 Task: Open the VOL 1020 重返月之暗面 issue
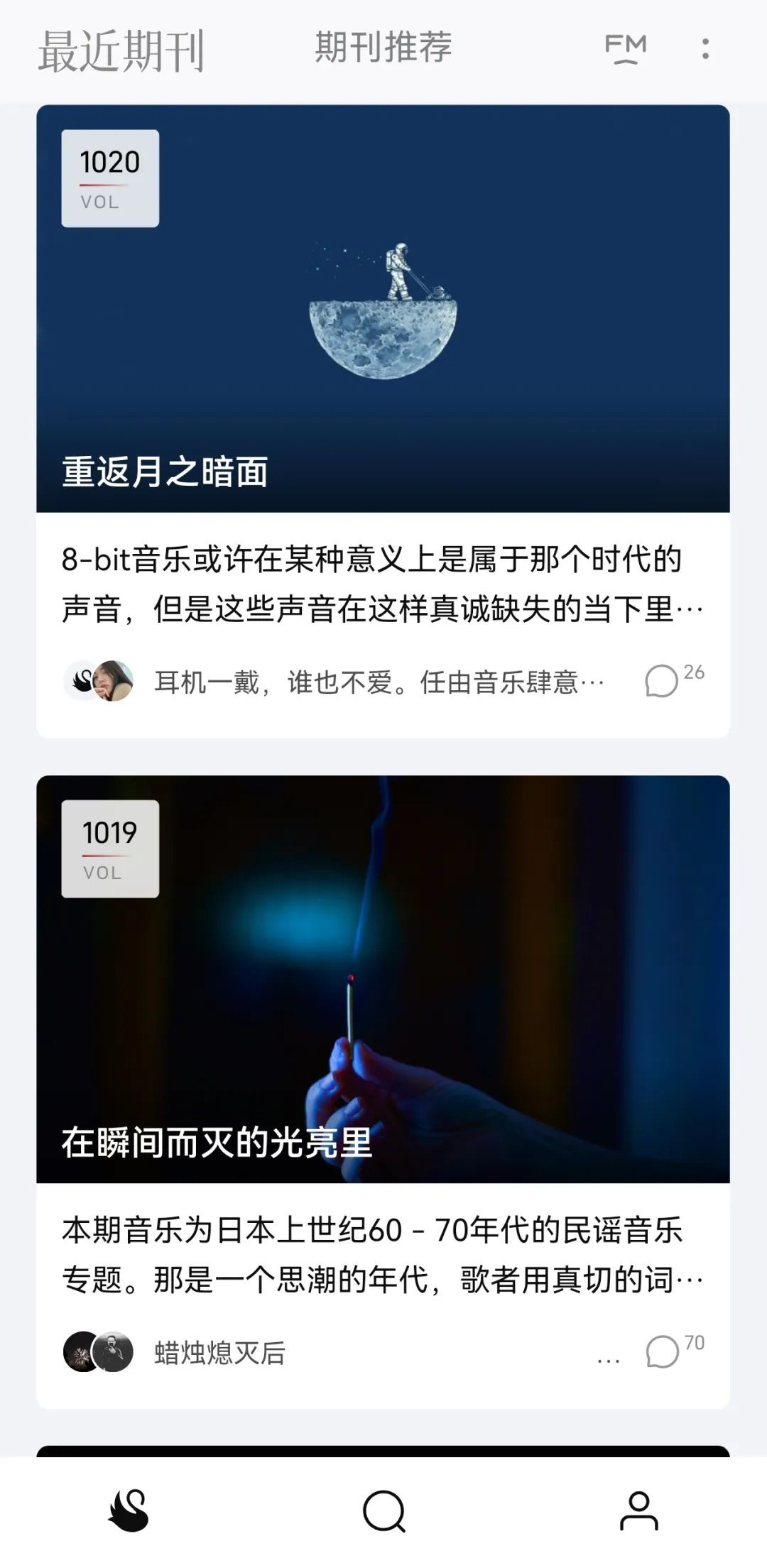point(383,309)
